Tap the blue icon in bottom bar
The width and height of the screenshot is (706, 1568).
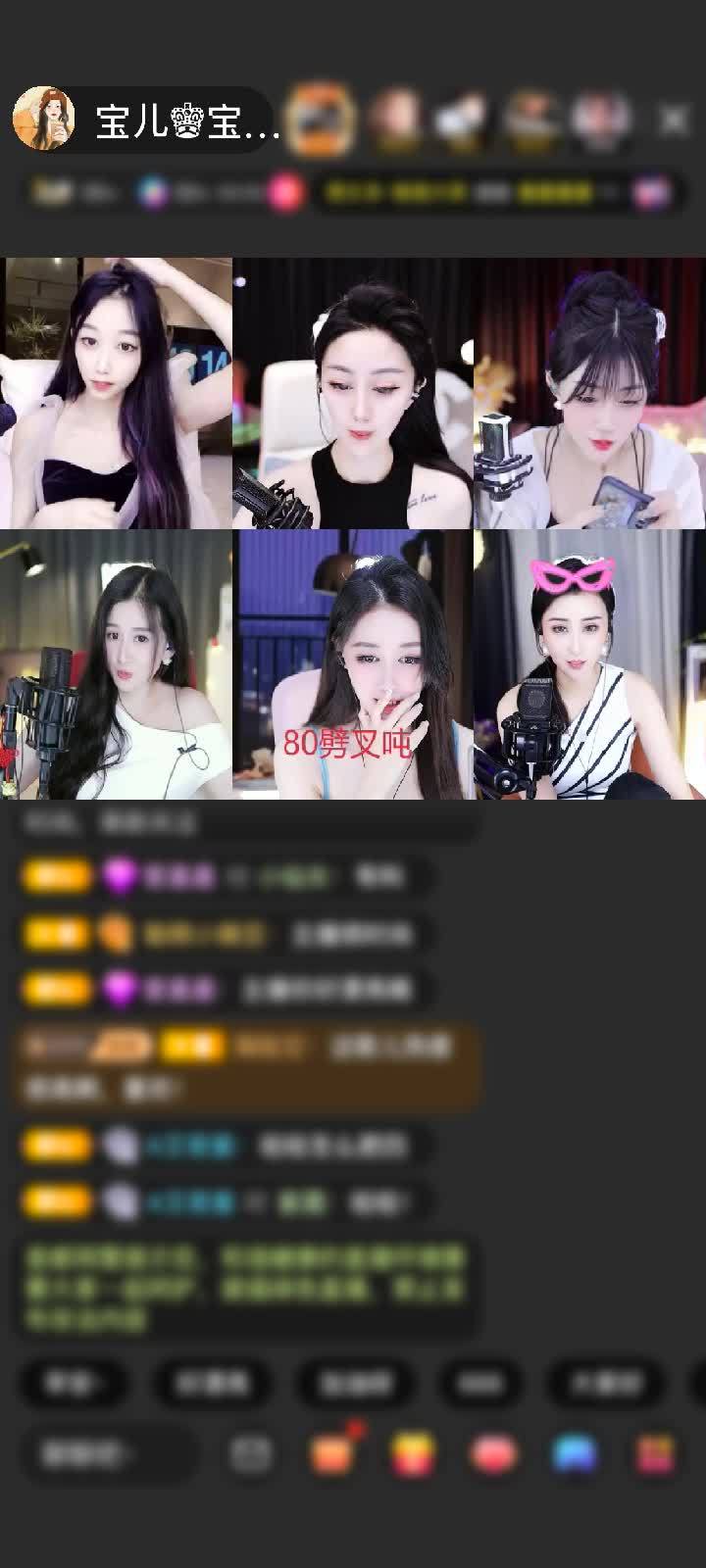(575, 1454)
